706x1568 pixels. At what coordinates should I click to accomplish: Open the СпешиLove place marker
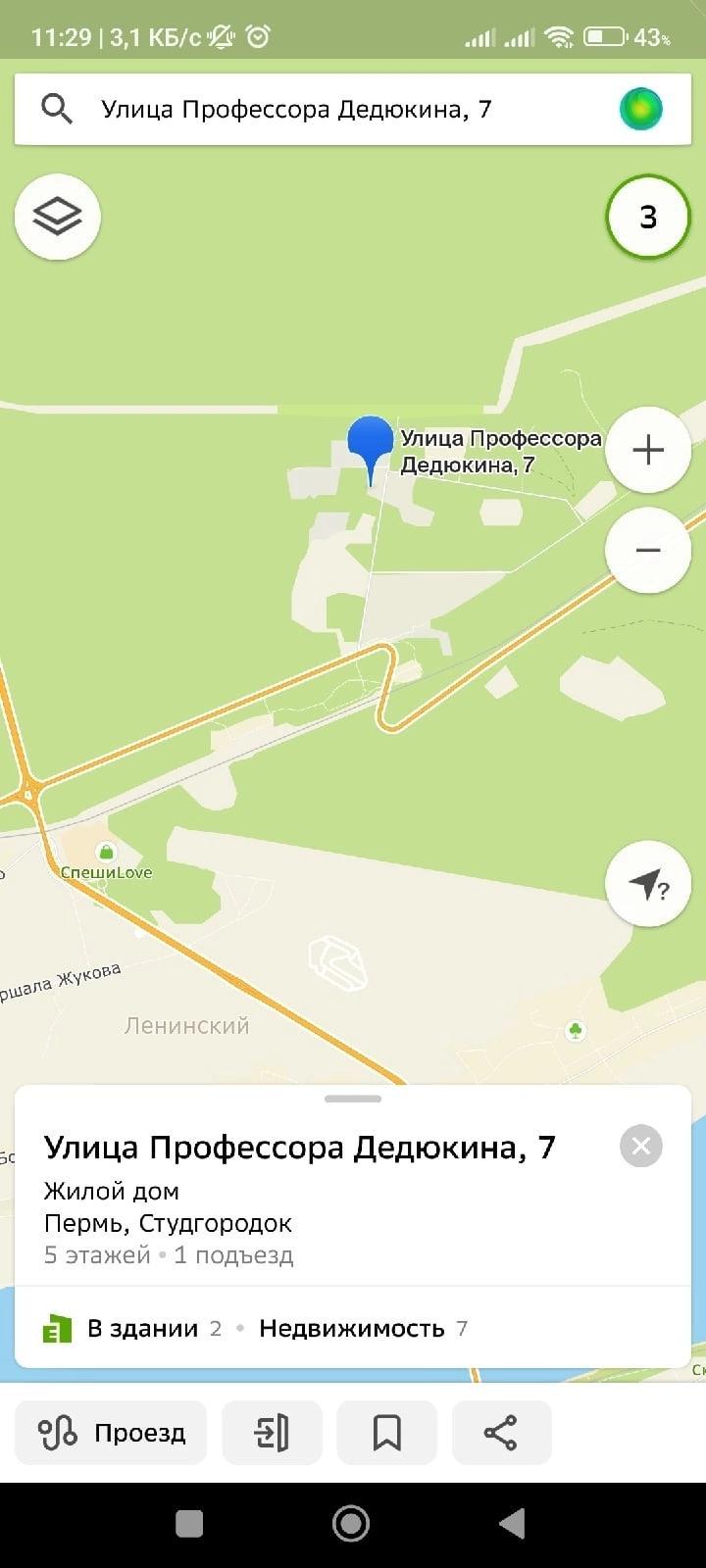point(106,861)
